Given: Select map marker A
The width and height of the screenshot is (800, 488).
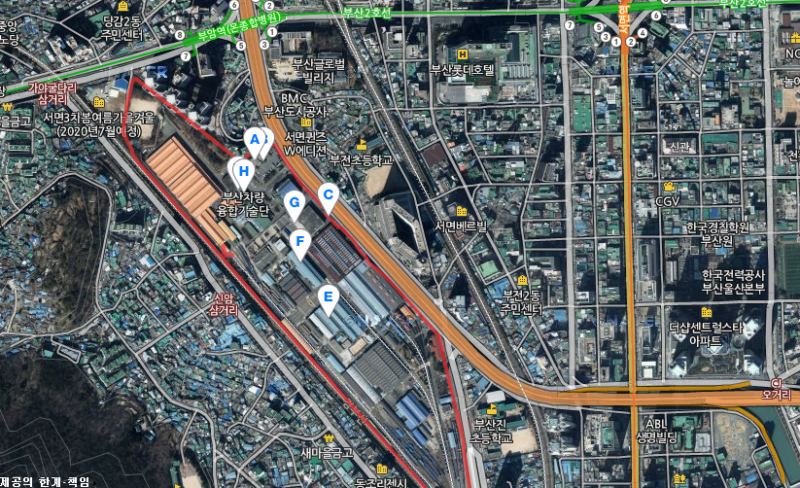Looking at the screenshot, I should pyautogui.click(x=254, y=139).
